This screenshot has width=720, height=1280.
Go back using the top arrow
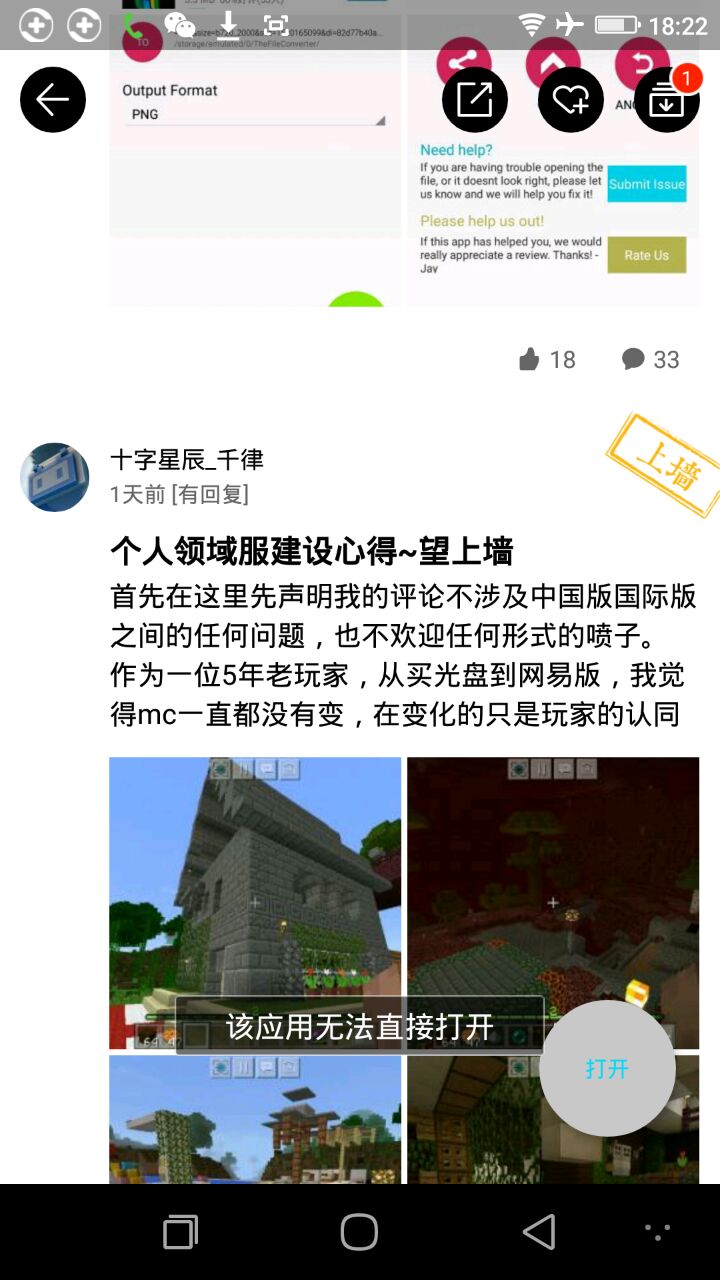[x=53, y=100]
